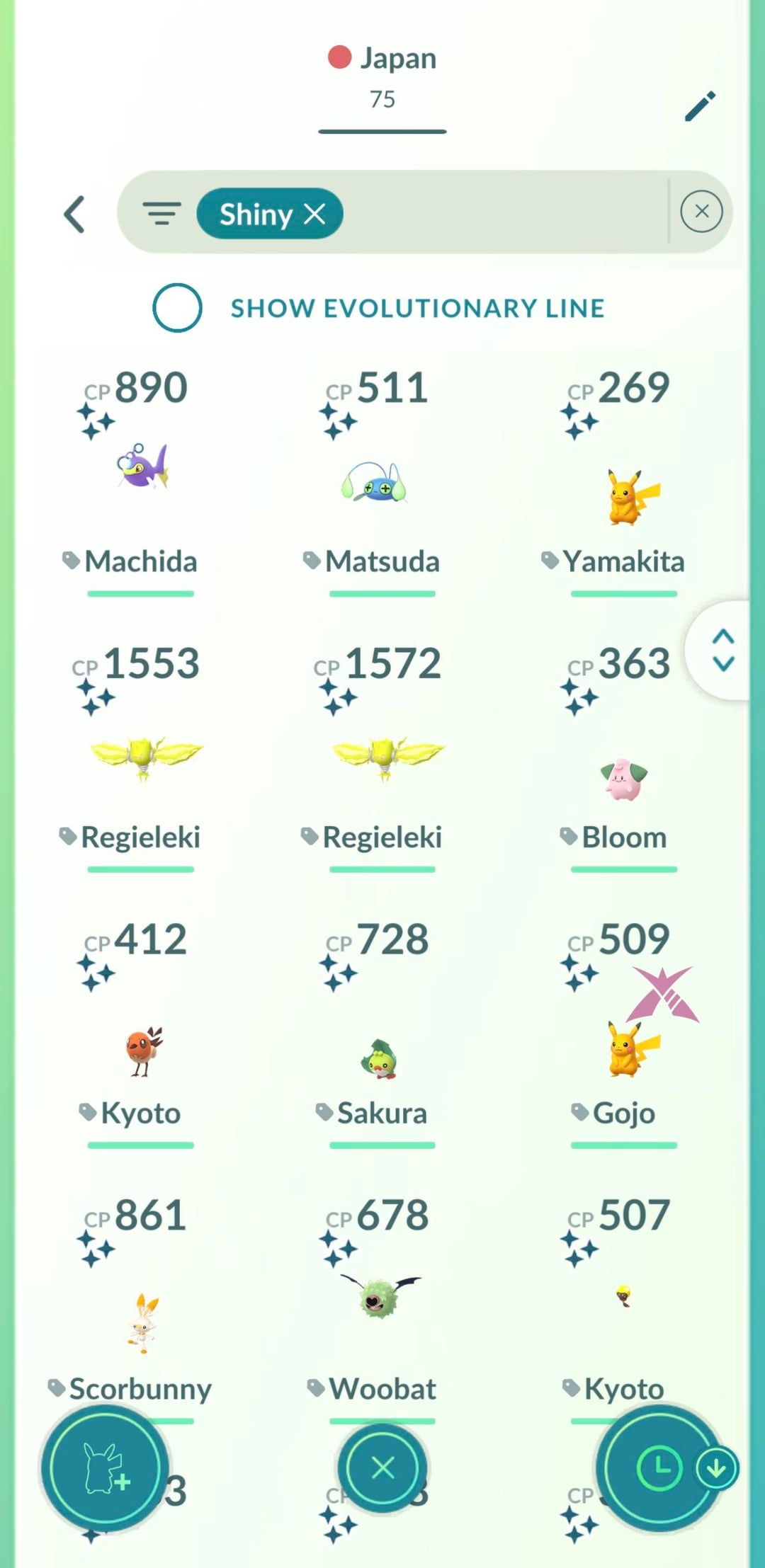The image size is (765, 1568).
Task: Select the Yamakita Pikachu, CP 269
Action: point(624,496)
